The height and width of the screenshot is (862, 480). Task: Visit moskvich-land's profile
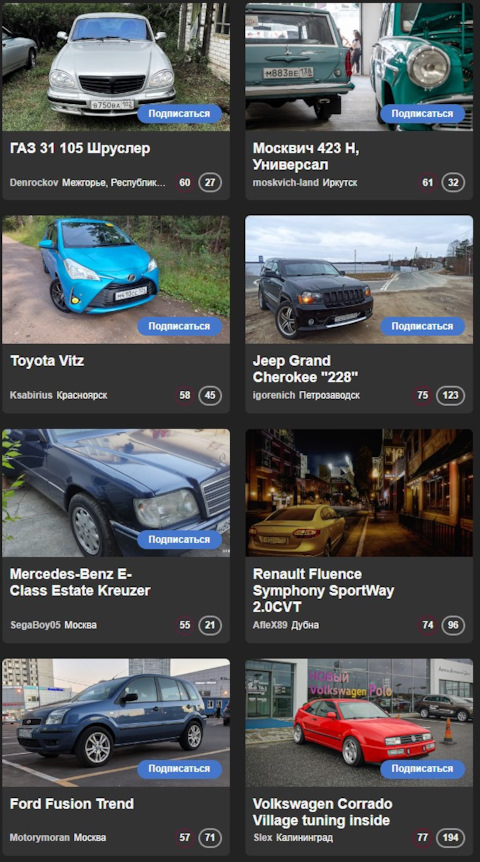[285, 183]
